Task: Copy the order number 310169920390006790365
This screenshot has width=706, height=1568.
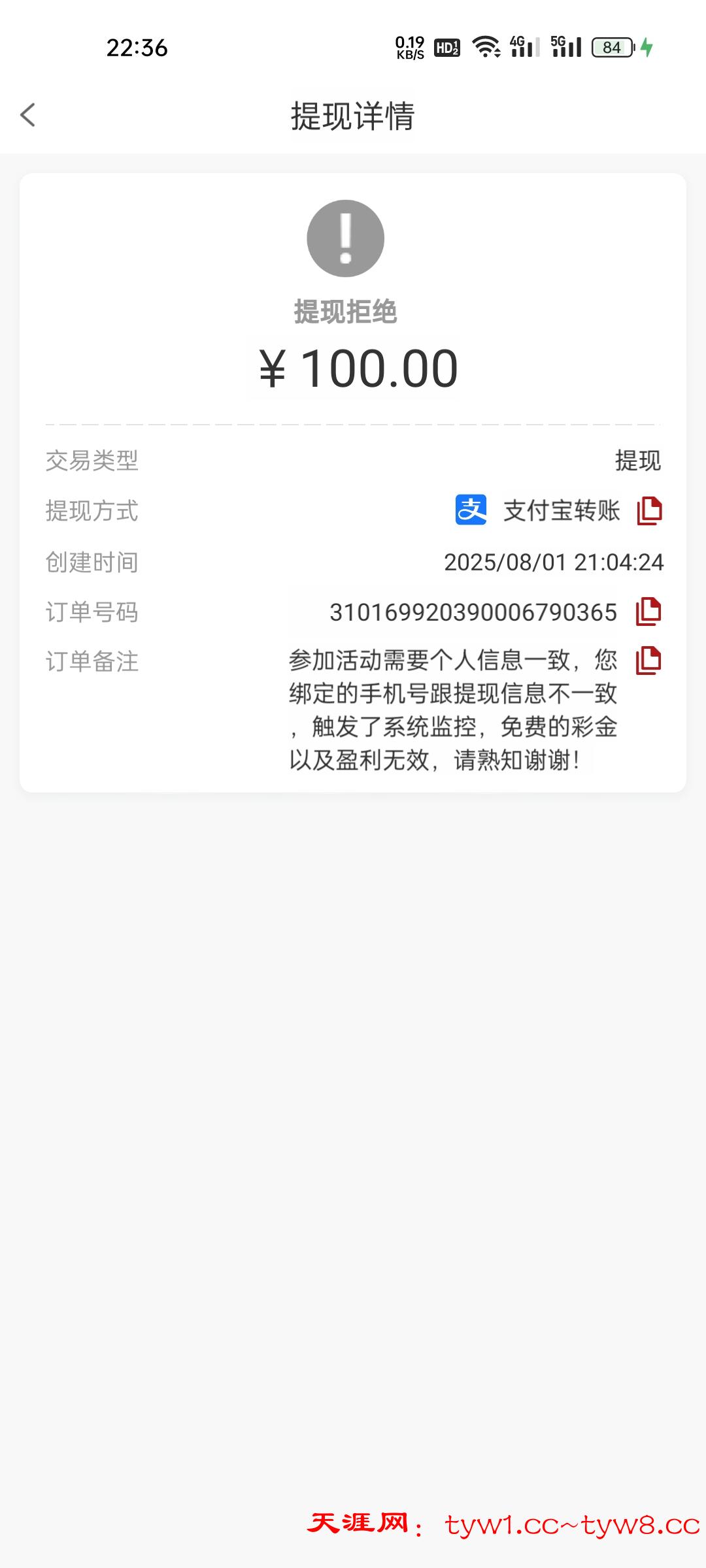Action: pyautogui.click(x=650, y=612)
